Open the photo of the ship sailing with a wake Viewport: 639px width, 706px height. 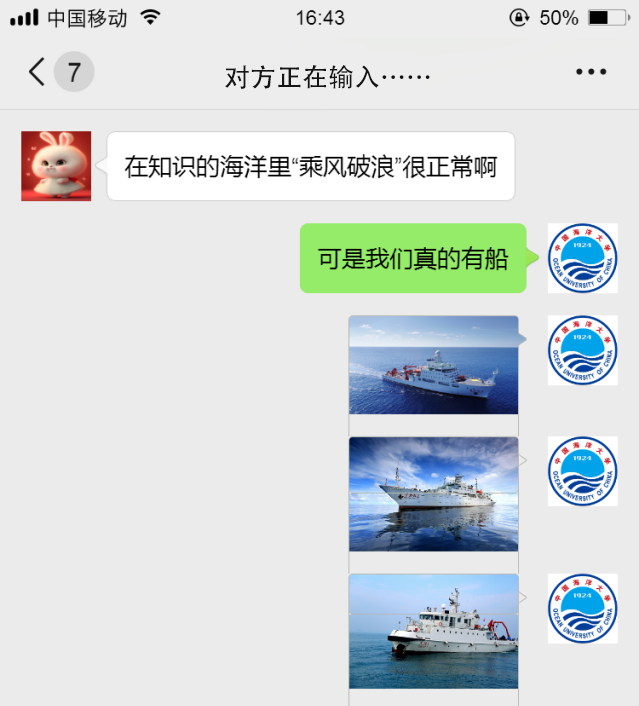click(x=433, y=364)
